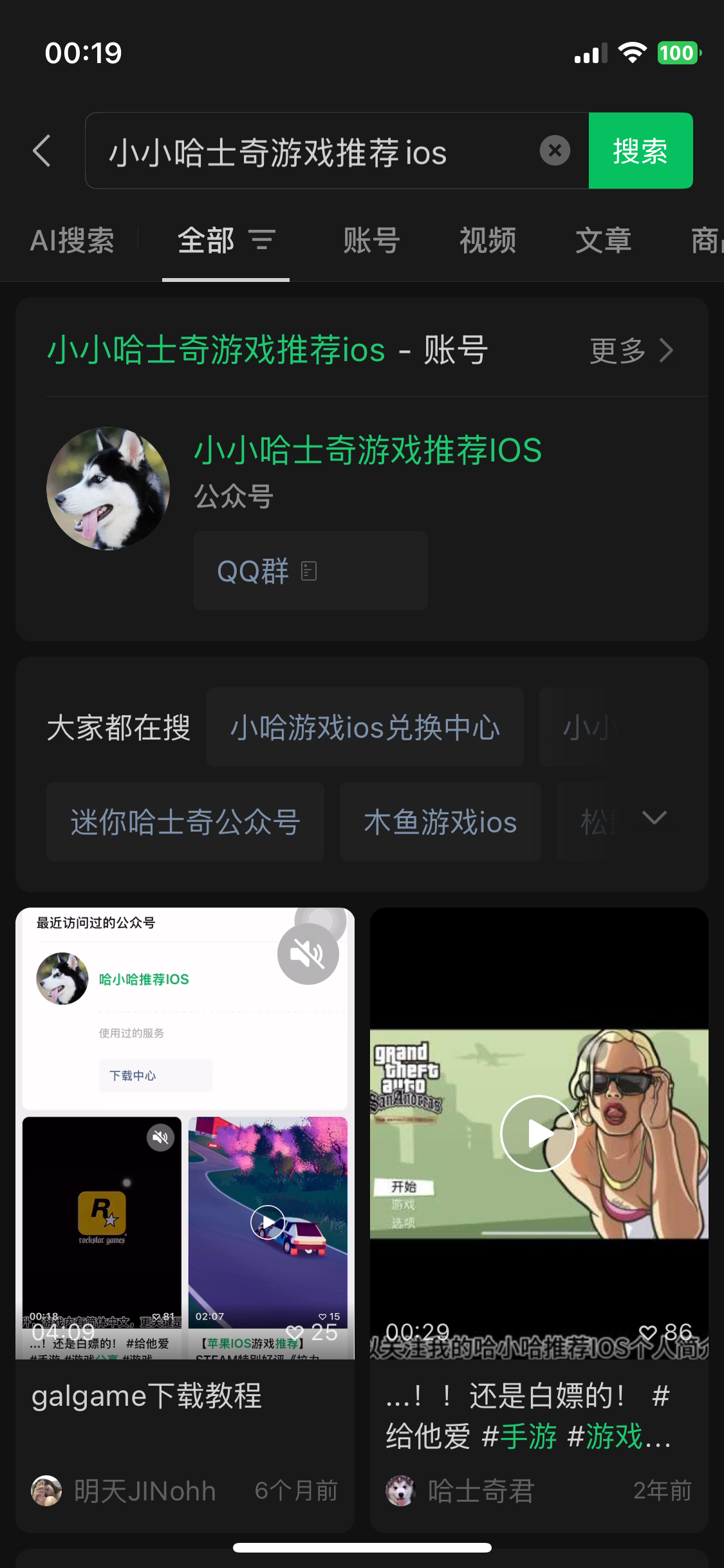Image resolution: width=724 pixels, height=1568 pixels.
Task: Tap 明天JINohh's avatar icon
Action: pos(46,1490)
